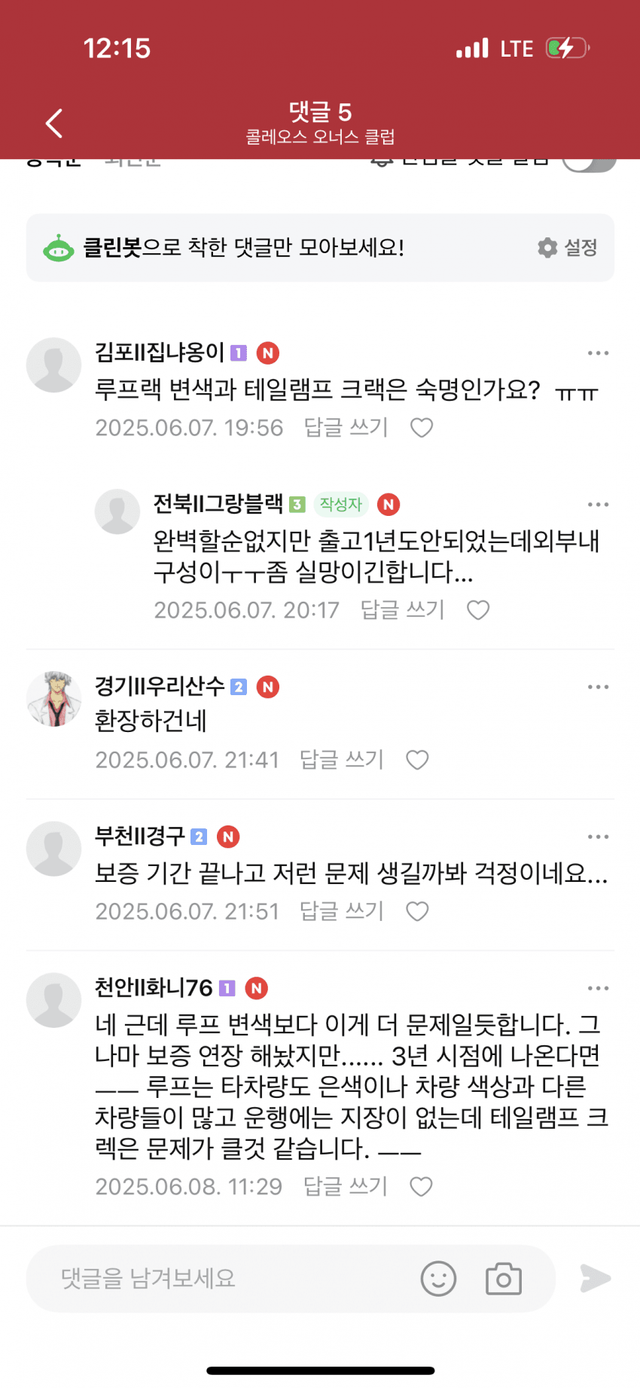This screenshot has height=1388, width=640.
Task: Like 김포II집냐옹이's comment
Action: pyautogui.click(x=422, y=428)
